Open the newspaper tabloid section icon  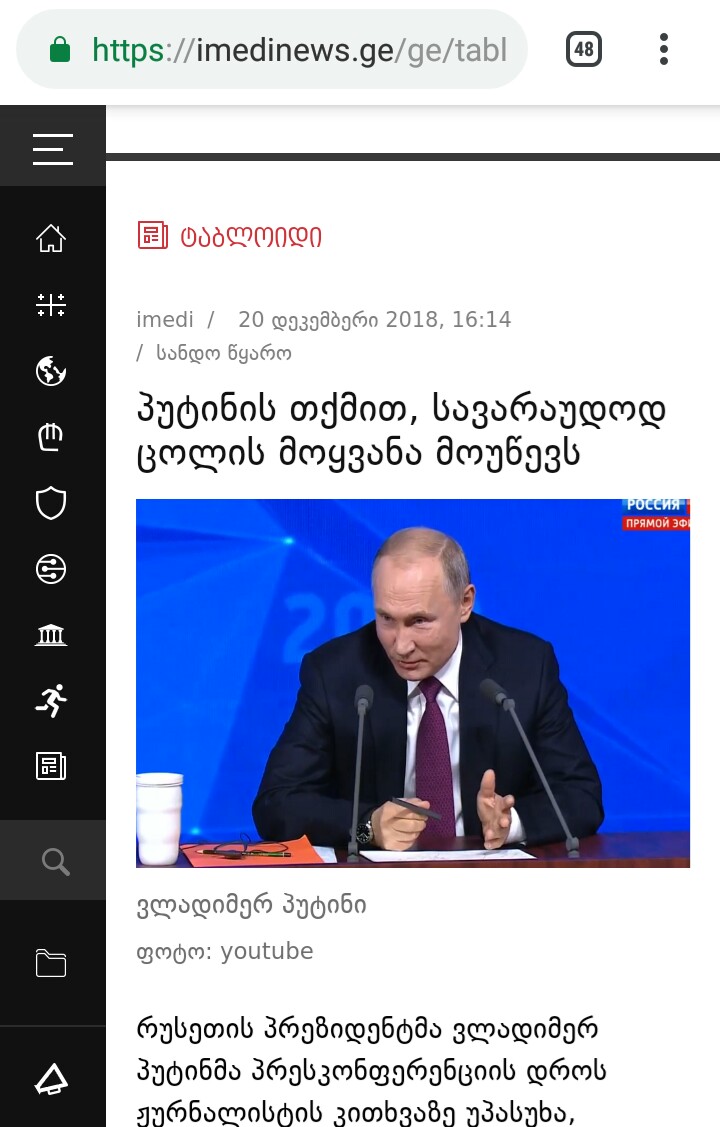pyautogui.click(x=51, y=766)
